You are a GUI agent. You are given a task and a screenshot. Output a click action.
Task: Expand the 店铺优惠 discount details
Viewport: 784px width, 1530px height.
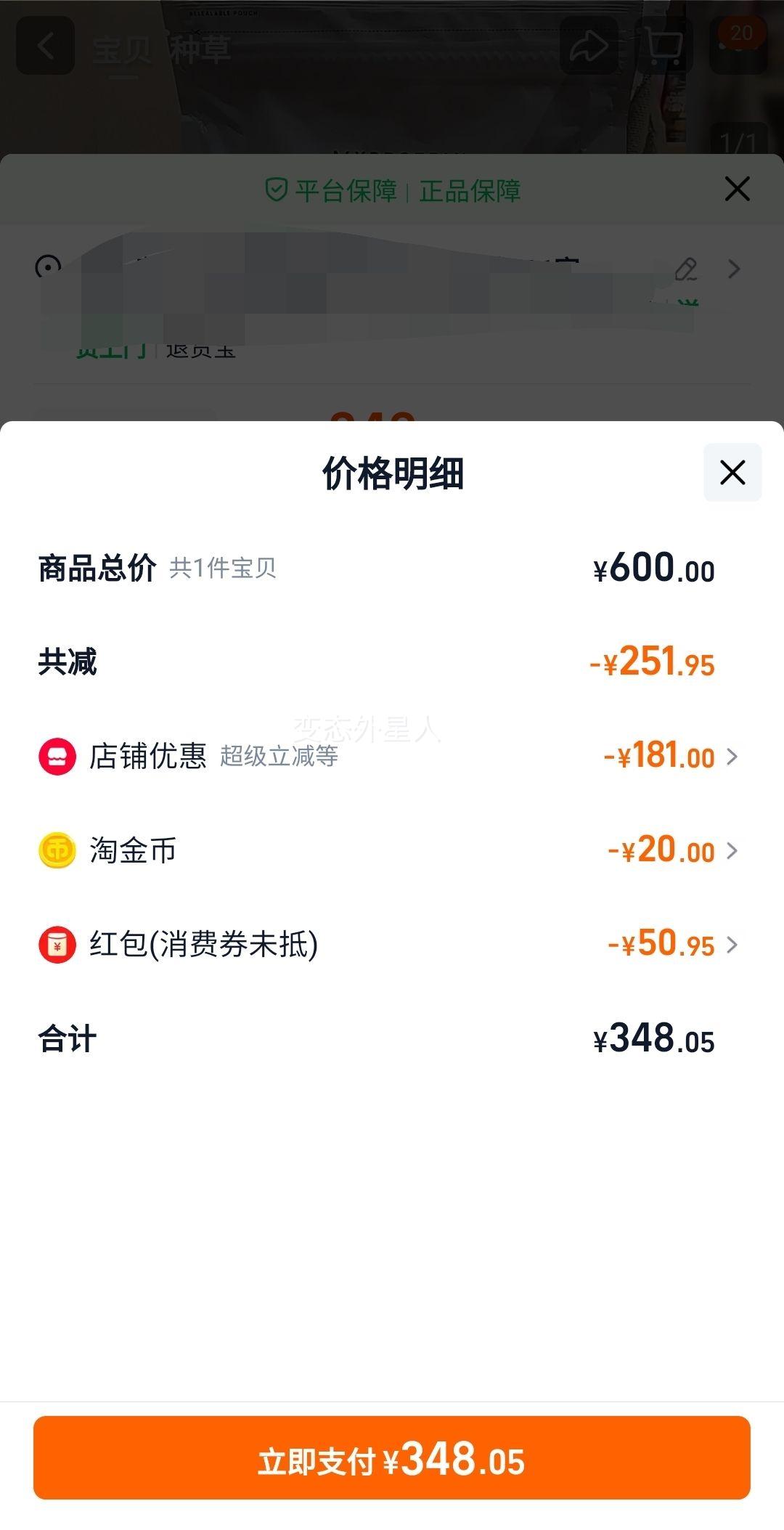[x=392, y=756]
